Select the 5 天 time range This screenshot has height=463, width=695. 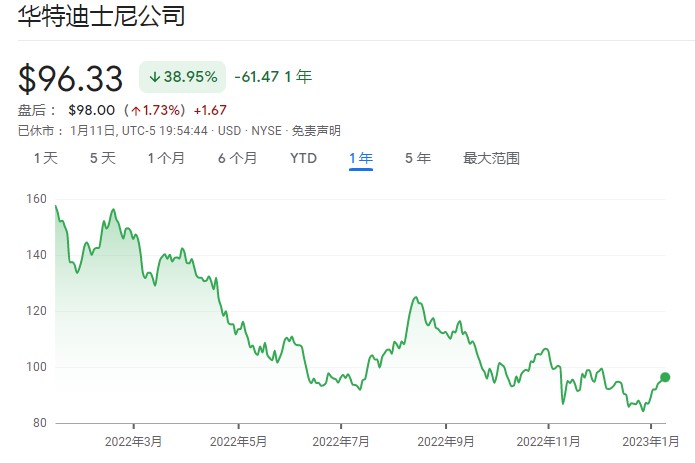pos(102,158)
